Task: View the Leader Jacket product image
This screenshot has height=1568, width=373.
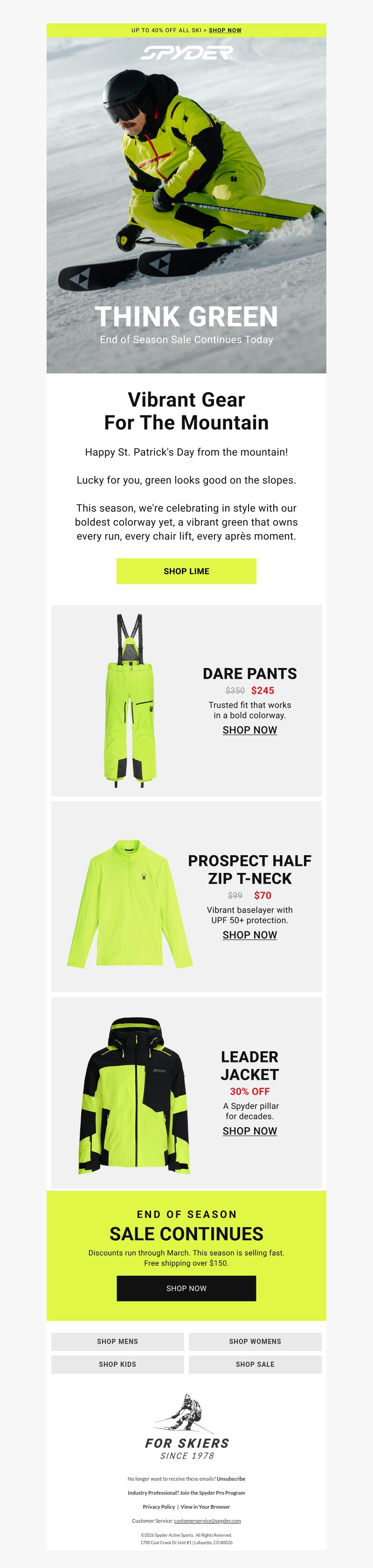Action: 134,1096
